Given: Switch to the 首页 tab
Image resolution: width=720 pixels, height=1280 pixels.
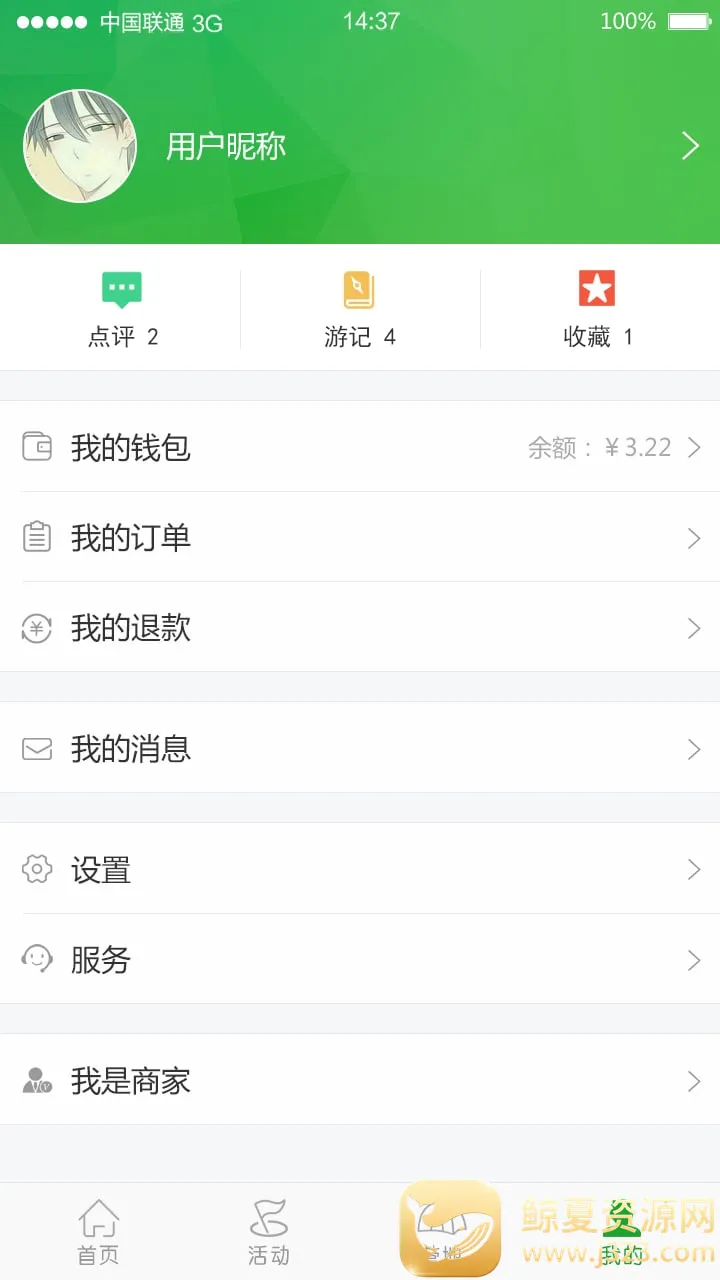Looking at the screenshot, I should pos(98,1232).
